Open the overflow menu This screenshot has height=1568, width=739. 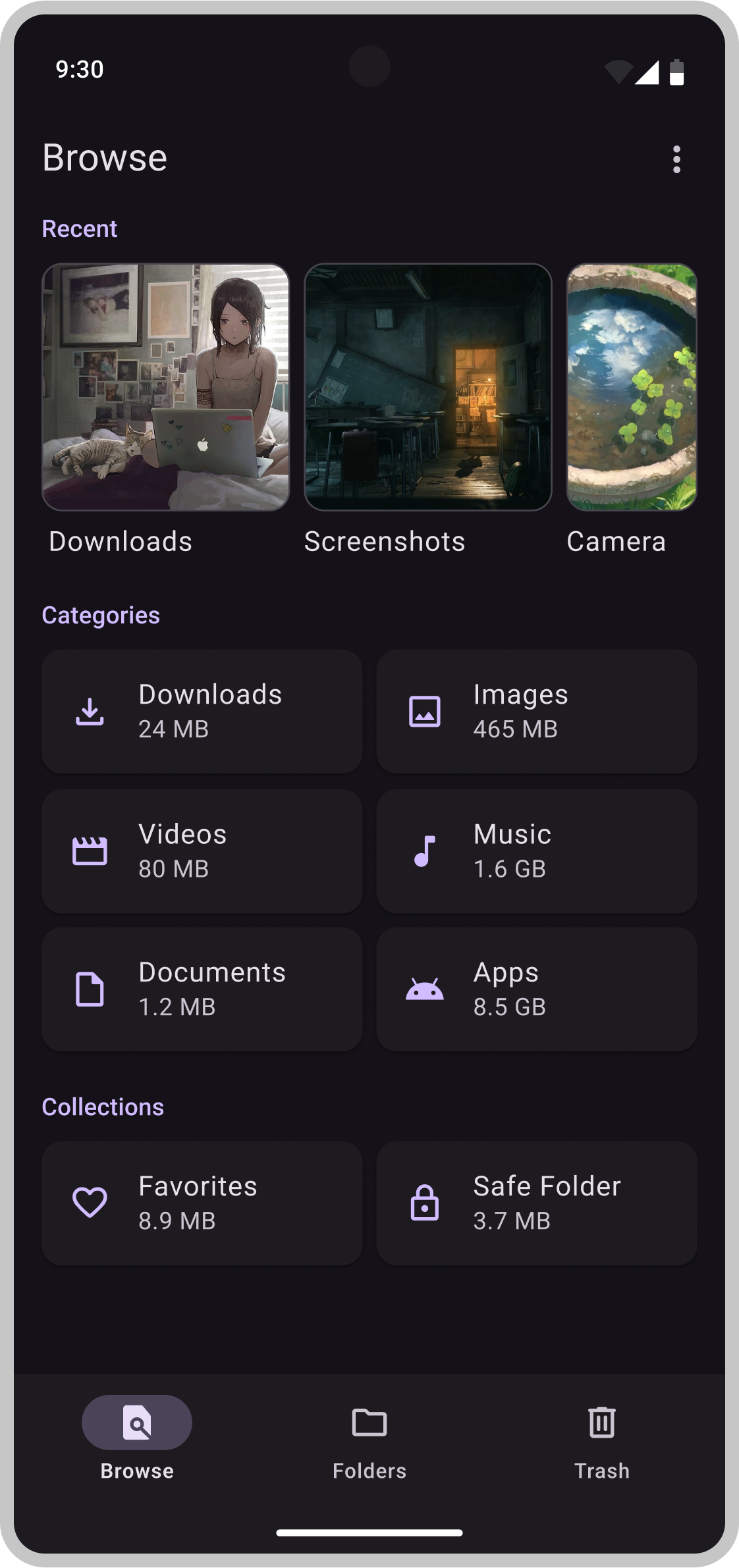[x=676, y=159]
